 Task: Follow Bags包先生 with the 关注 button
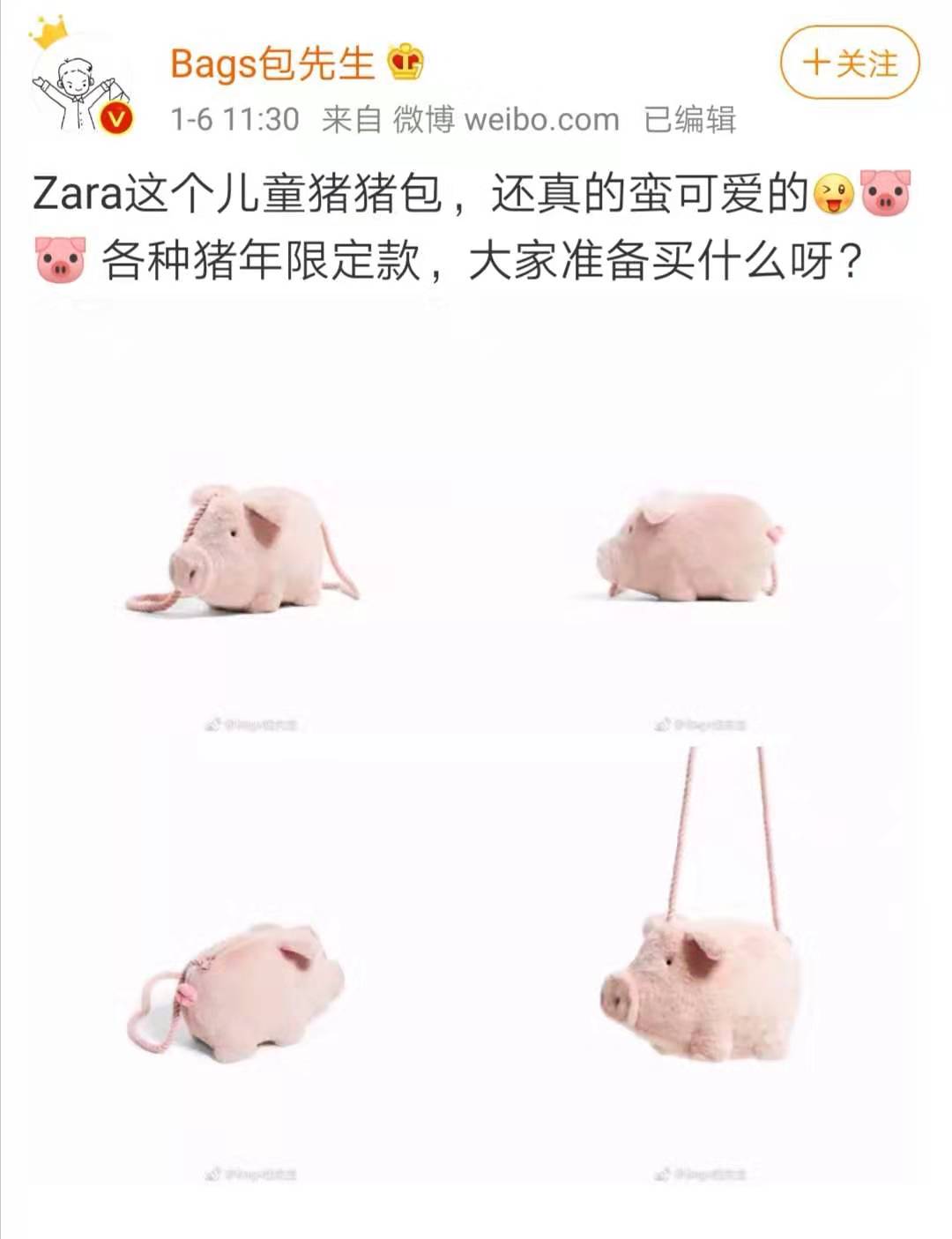pos(849,63)
